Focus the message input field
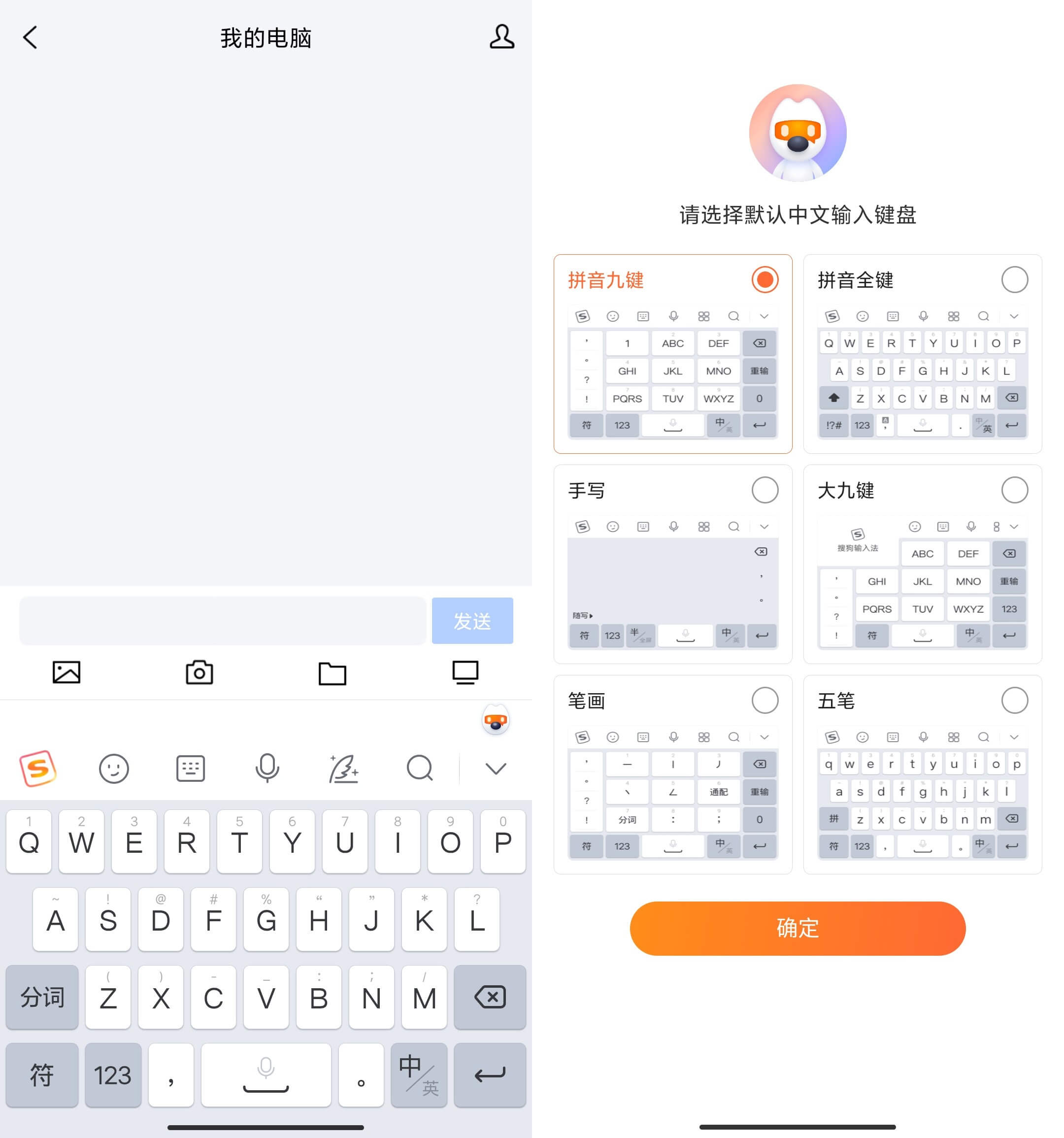Viewport: 1064px width, 1138px height. click(222, 621)
